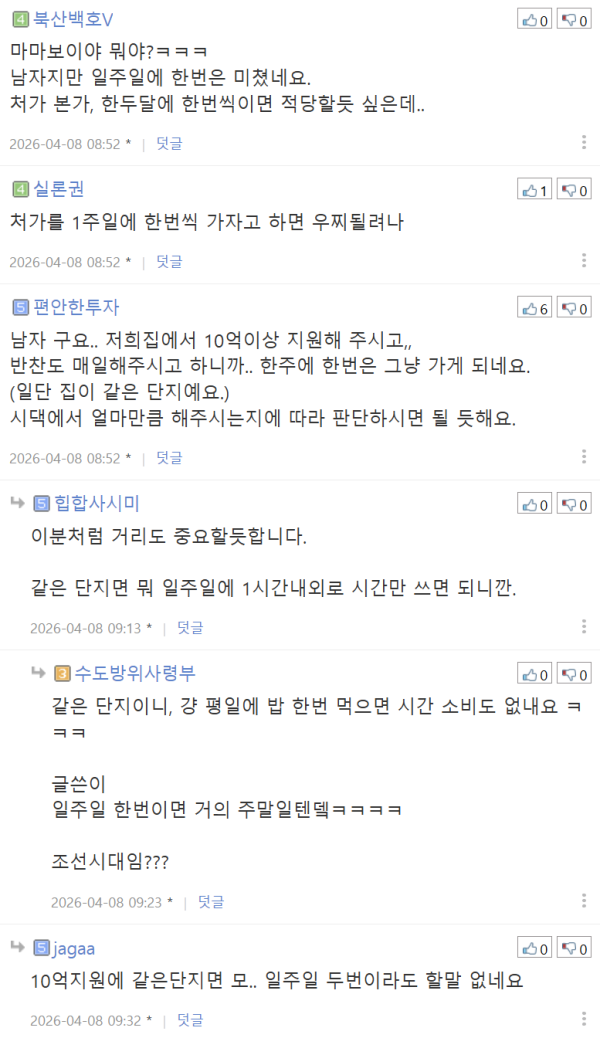600x1038 pixels.
Task: Like jagaa's reply
Action: [x=534, y=948]
